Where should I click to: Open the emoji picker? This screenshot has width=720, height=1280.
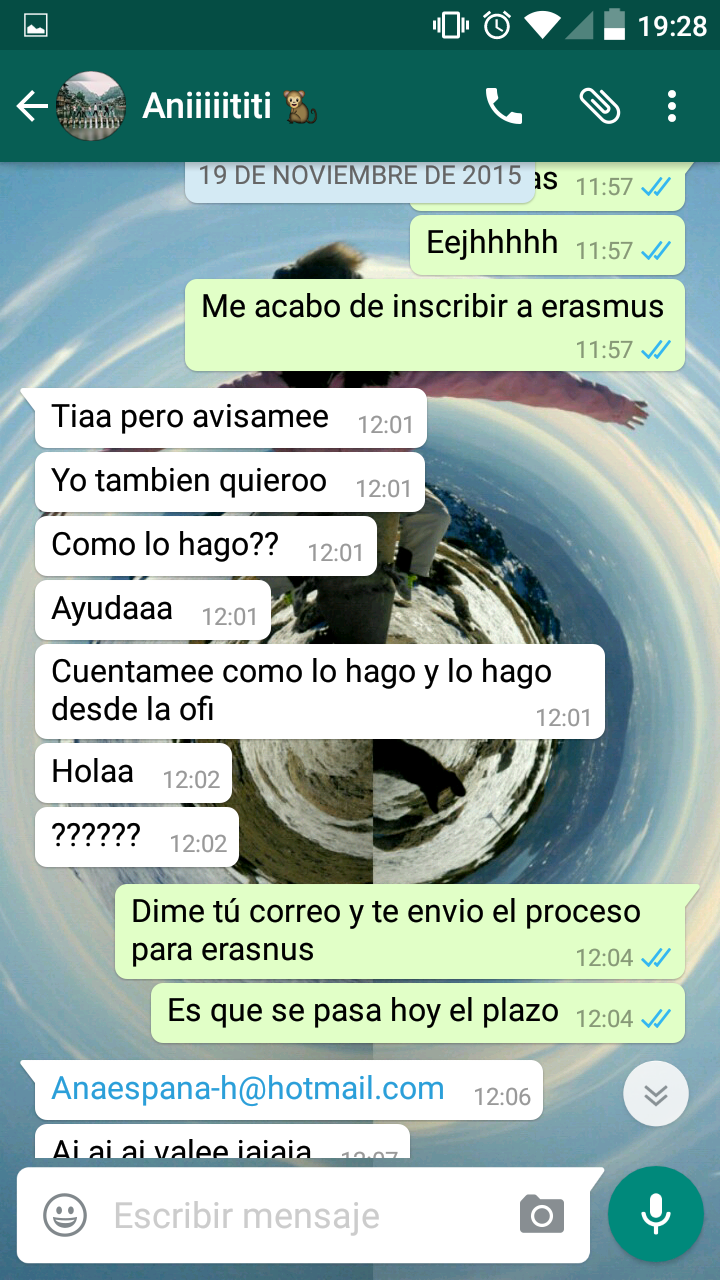[65, 1215]
